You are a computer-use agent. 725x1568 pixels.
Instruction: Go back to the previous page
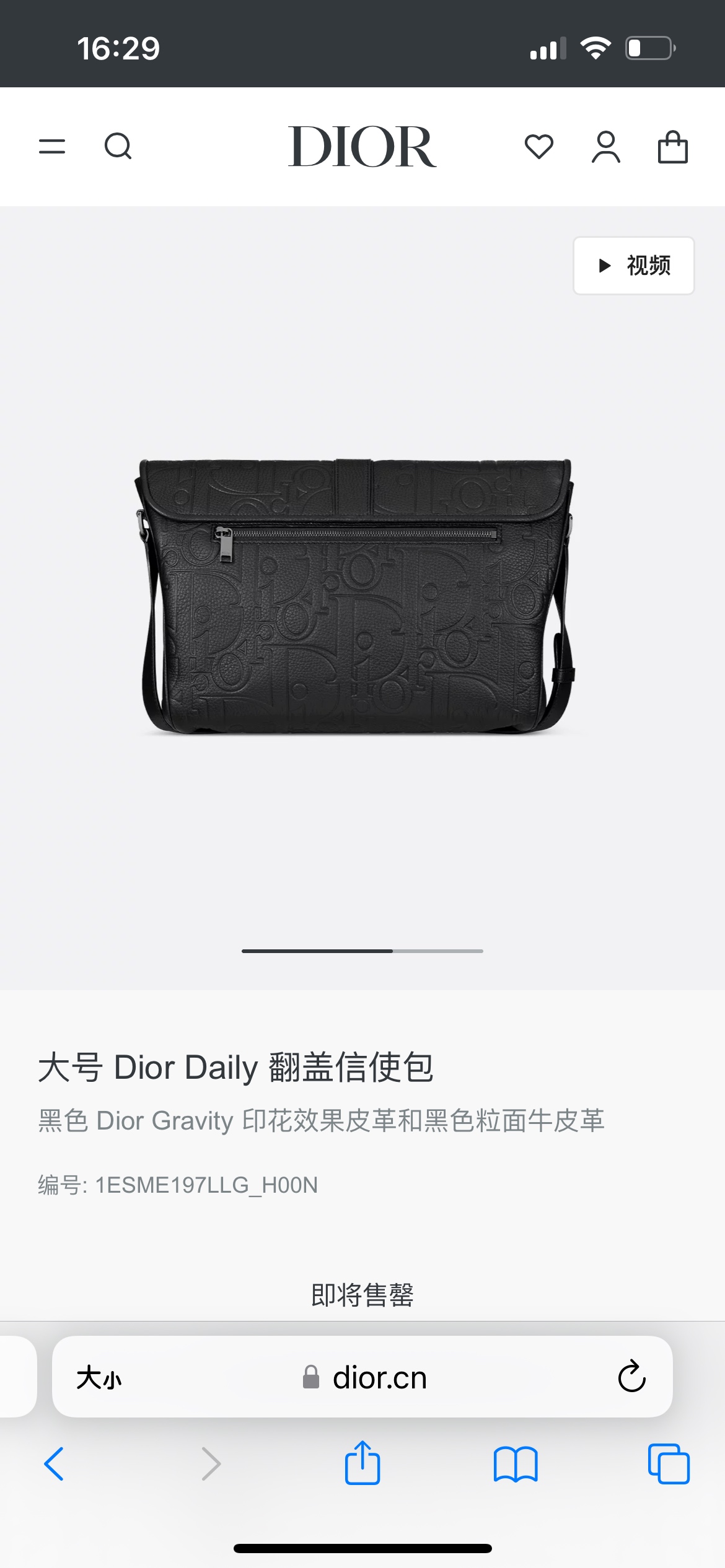coord(54,1465)
